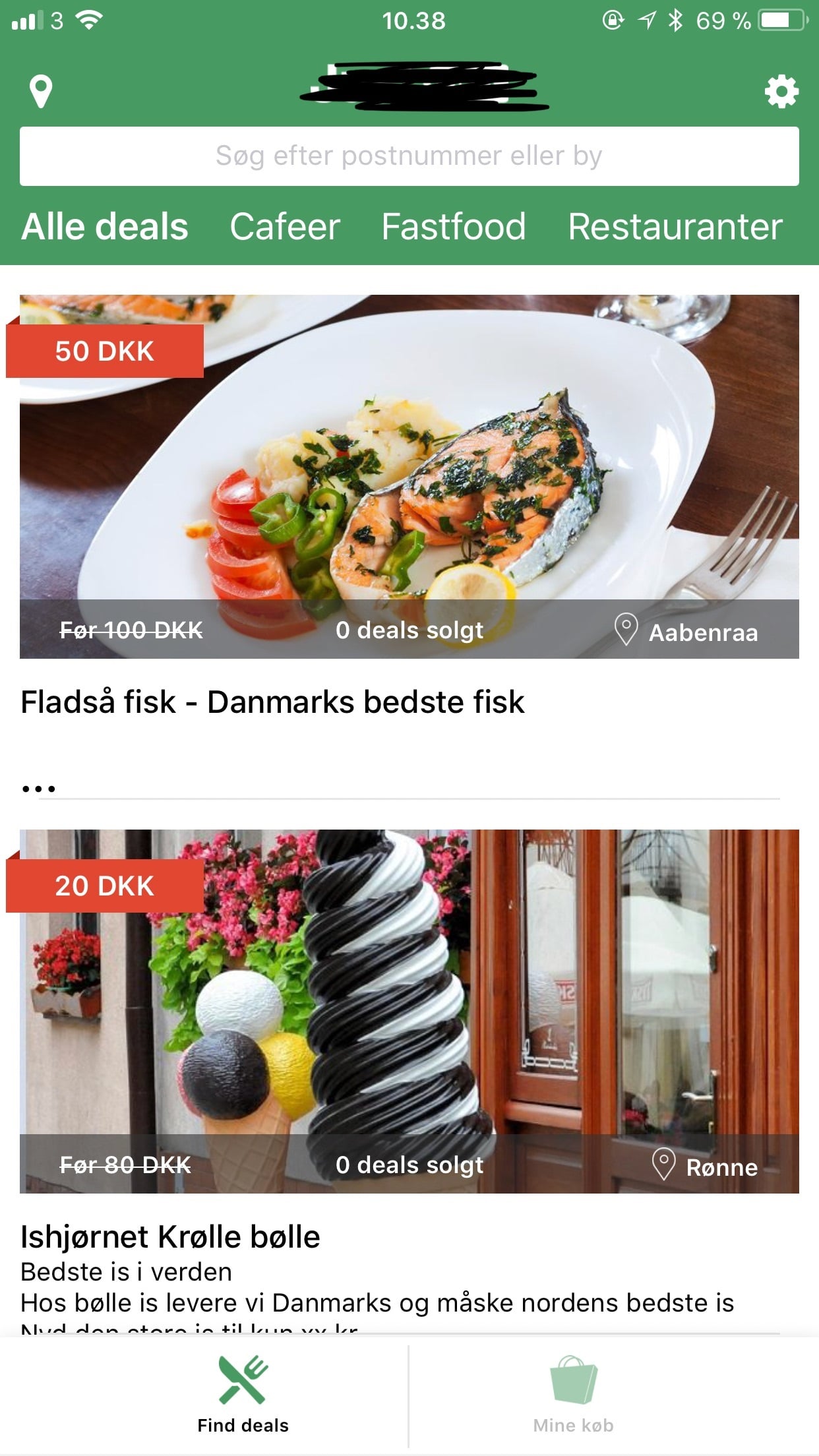
Task: Open the settings gear
Action: [x=781, y=91]
